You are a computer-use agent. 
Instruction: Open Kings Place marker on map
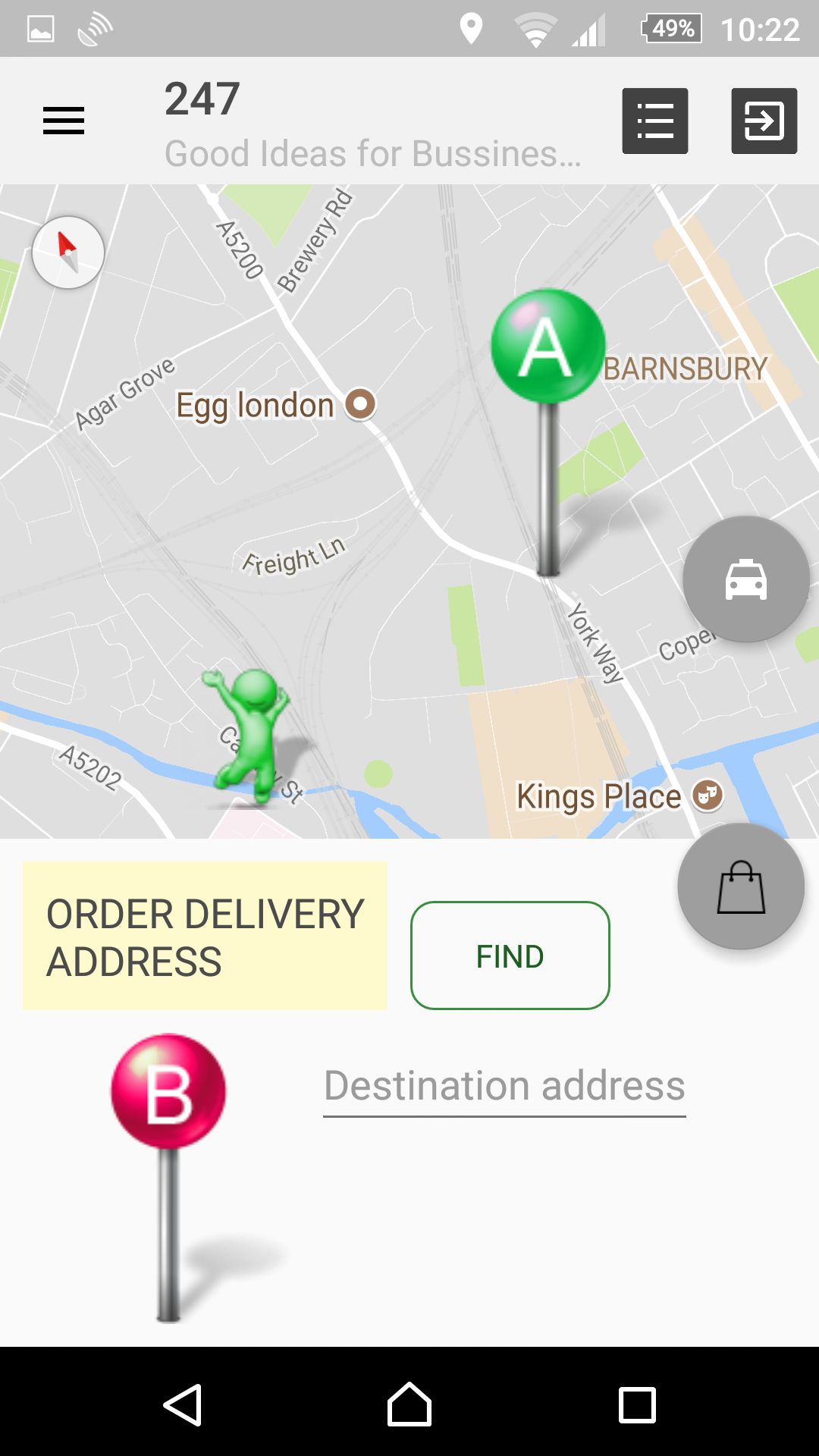[x=708, y=795]
